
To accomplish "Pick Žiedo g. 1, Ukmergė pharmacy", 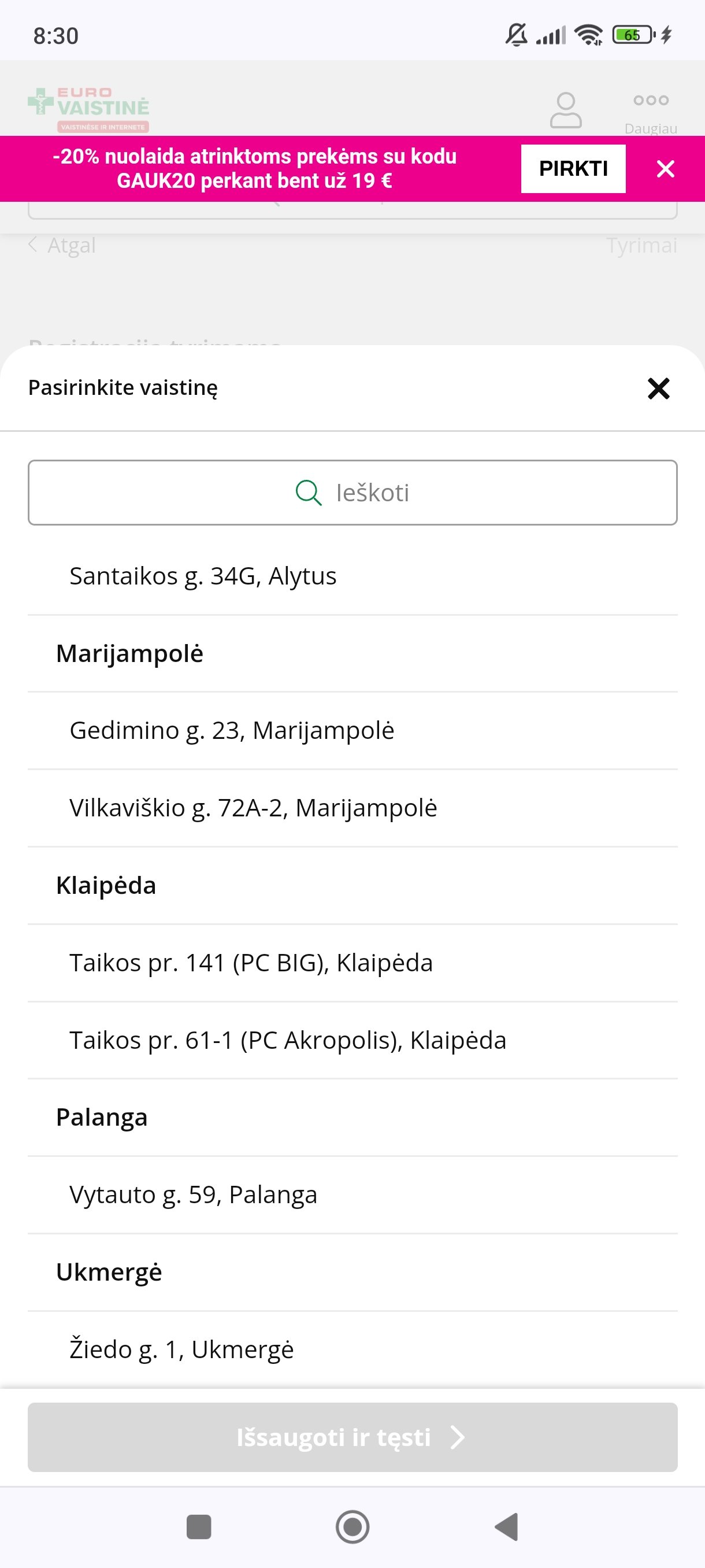I will tap(352, 1349).
